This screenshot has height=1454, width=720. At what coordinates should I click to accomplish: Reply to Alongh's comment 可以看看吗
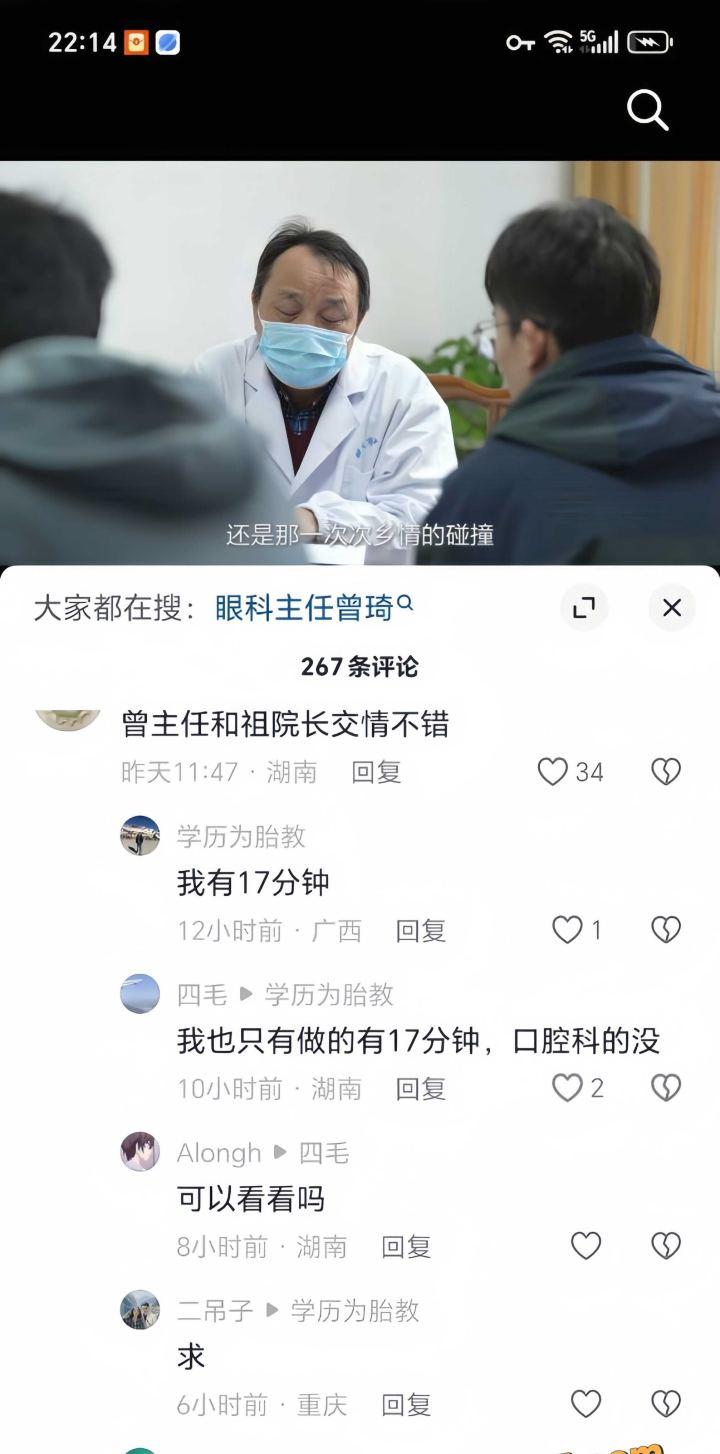point(406,1246)
